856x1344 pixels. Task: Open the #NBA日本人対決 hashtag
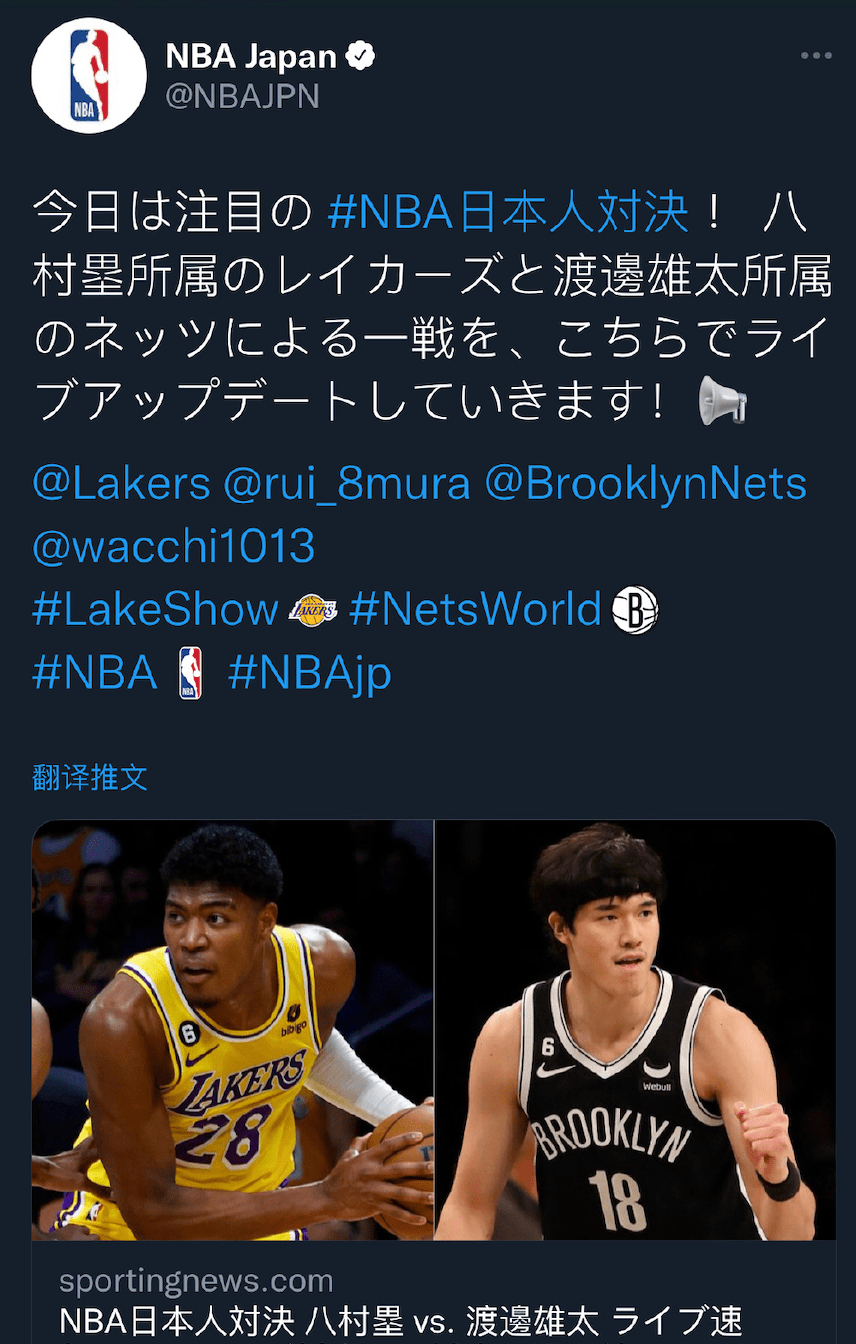tap(508, 213)
